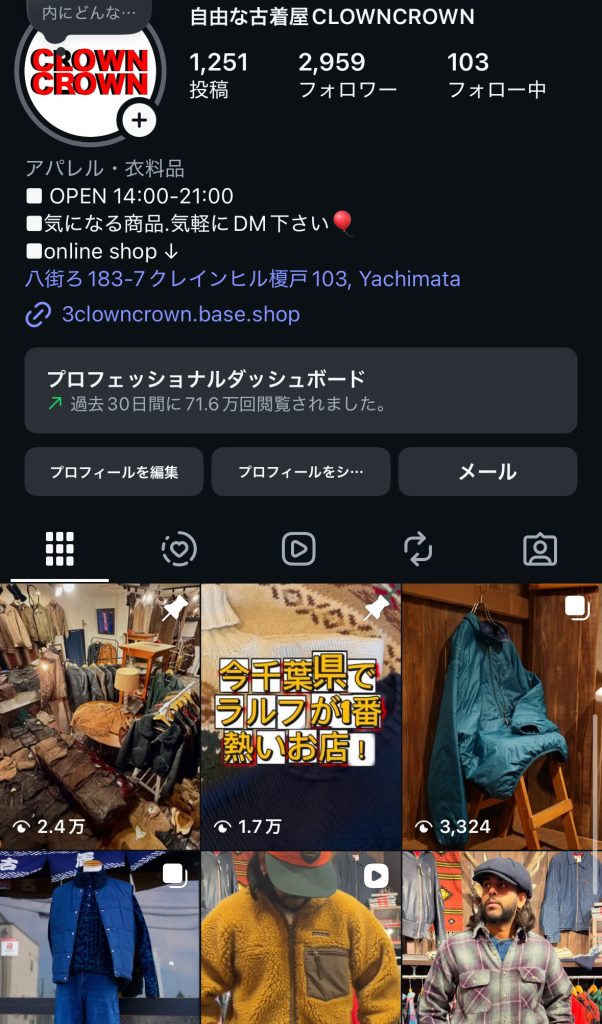Open the yellow fleece reel
Image resolution: width=602 pixels, height=1024 pixels.
click(300, 938)
